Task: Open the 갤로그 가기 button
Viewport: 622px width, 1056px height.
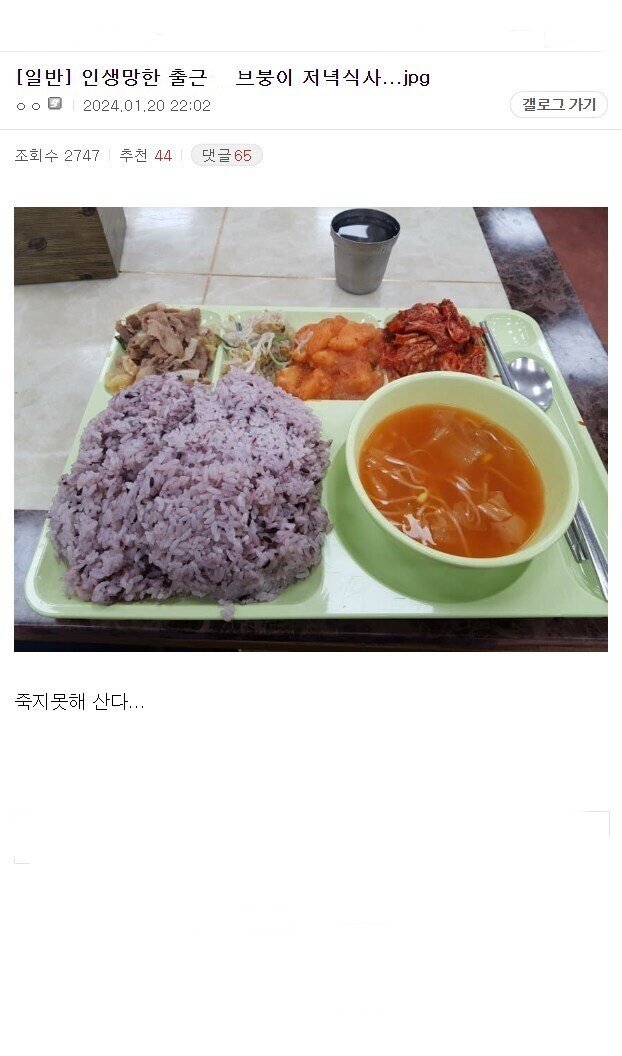Action: (x=558, y=105)
